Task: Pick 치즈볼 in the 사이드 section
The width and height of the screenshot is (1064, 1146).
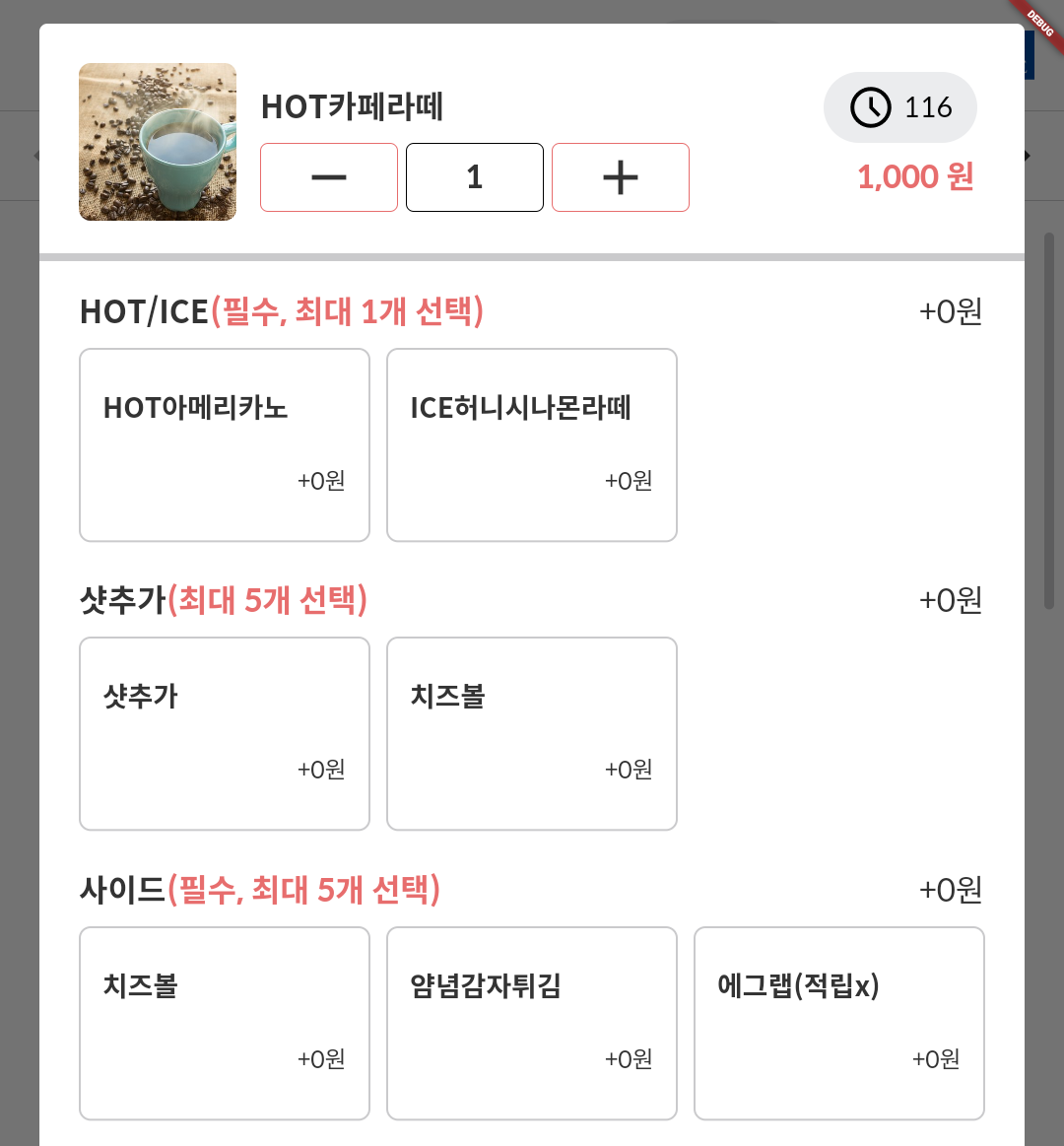Action: coord(225,1023)
